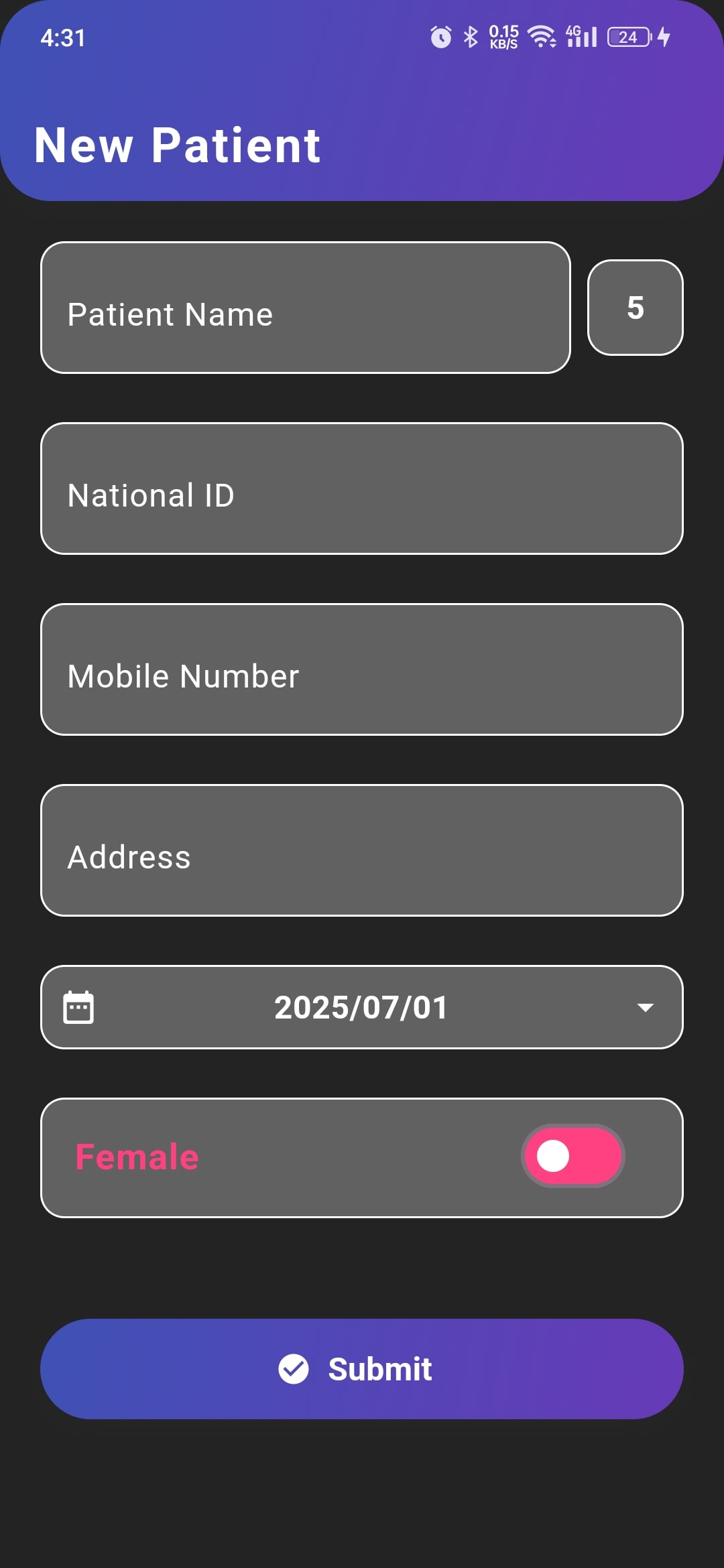Image resolution: width=724 pixels, height=1568 pixels.
Task: Click the counter badge showing 5
Action: click(635, 307)
